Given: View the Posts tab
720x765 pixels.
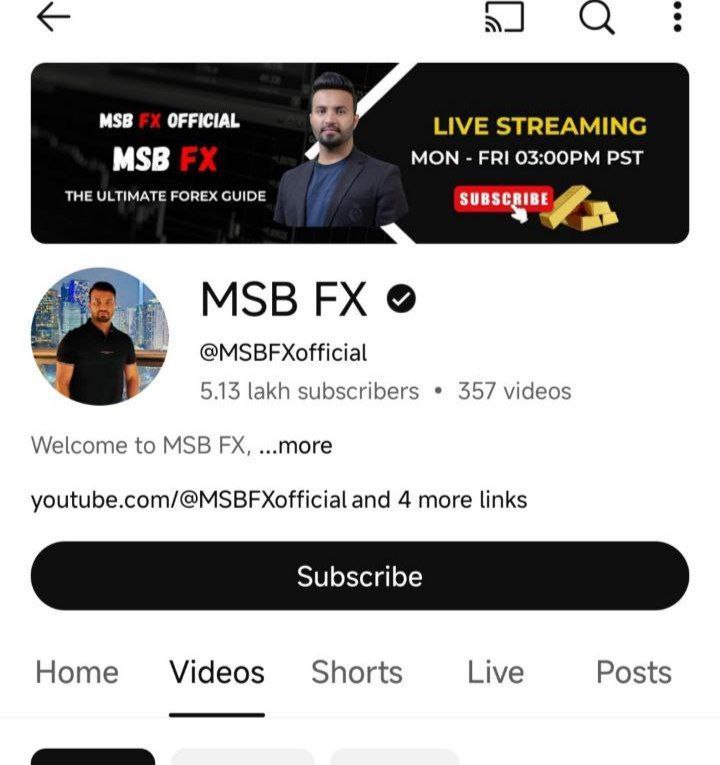Looking at the screenshot, I should pos(633,672).
